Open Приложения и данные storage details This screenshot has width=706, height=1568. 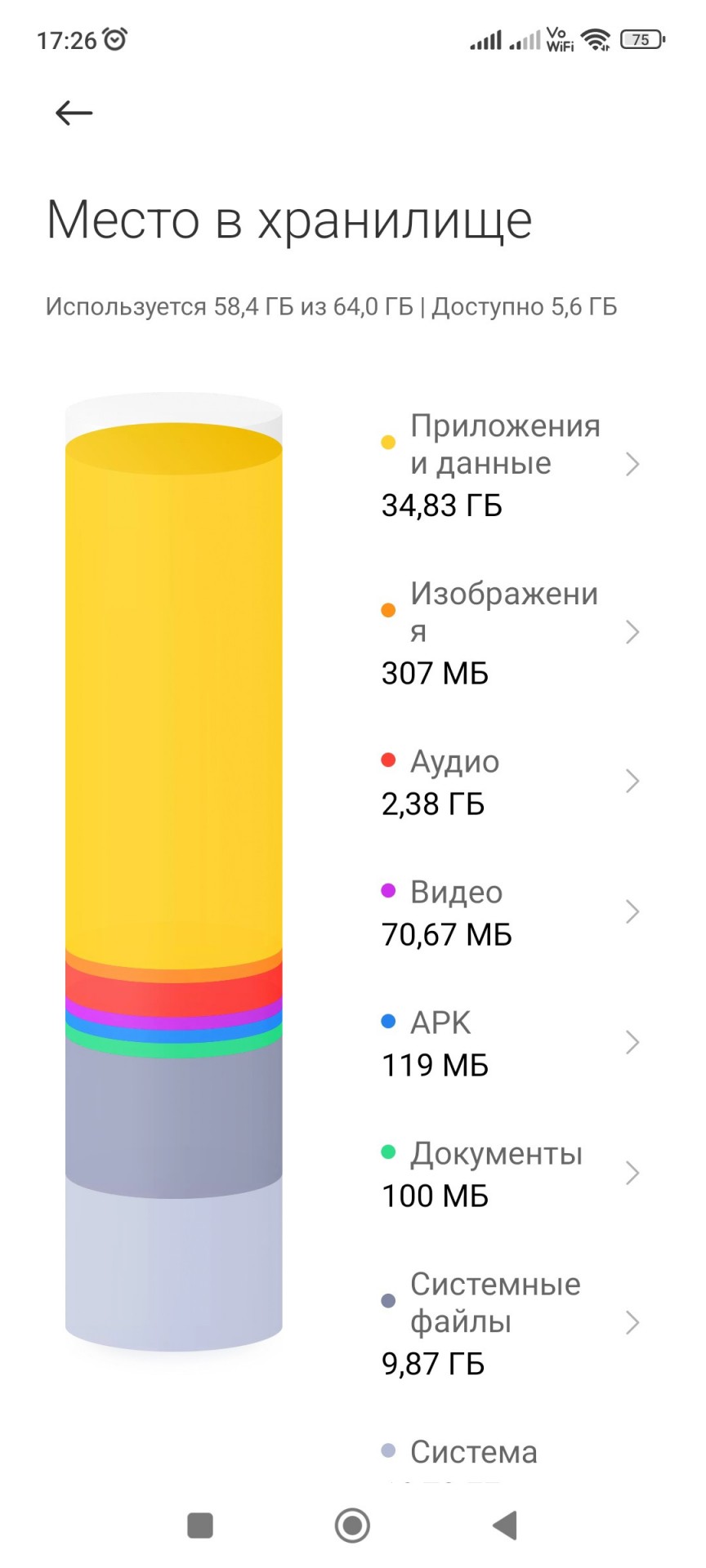point(507,464)
